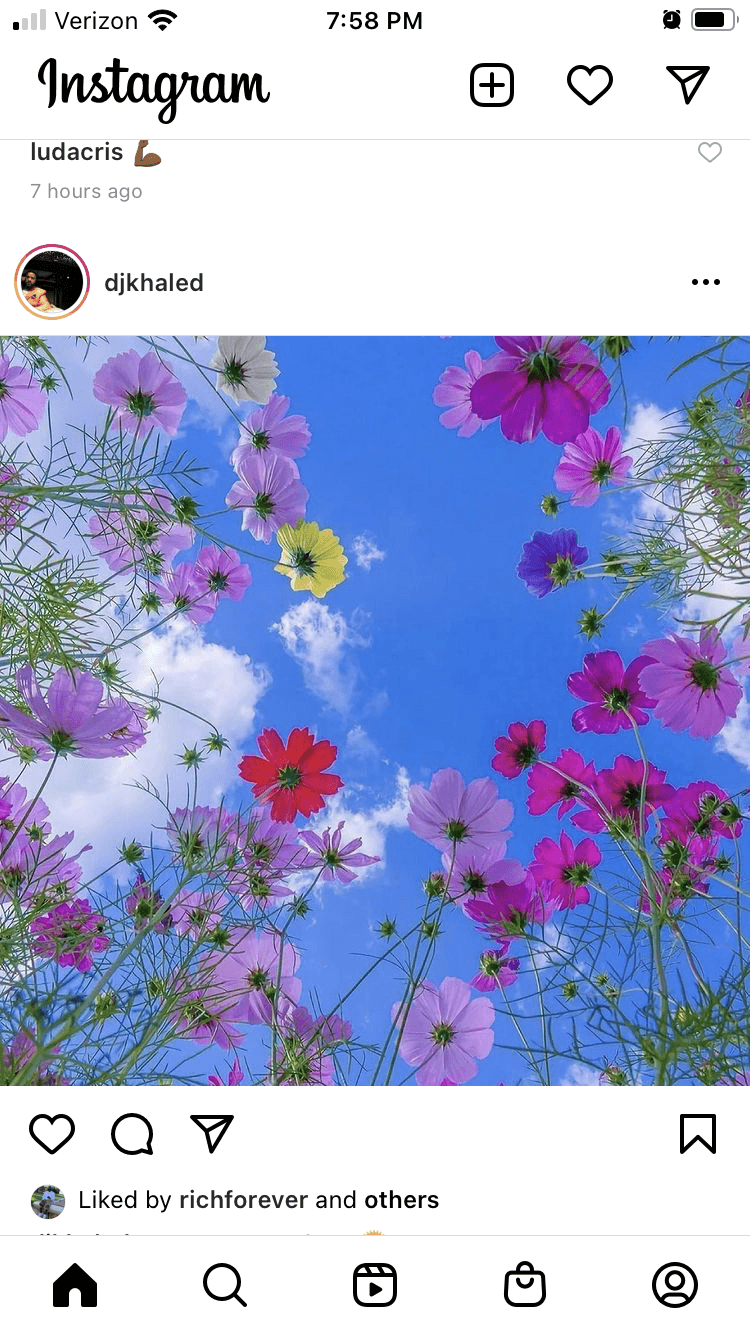Image resolution: width=750 pixels, height=1334 pixels.
Task: Open djkhaled's story from the profile picture
Action: point(52,282)
